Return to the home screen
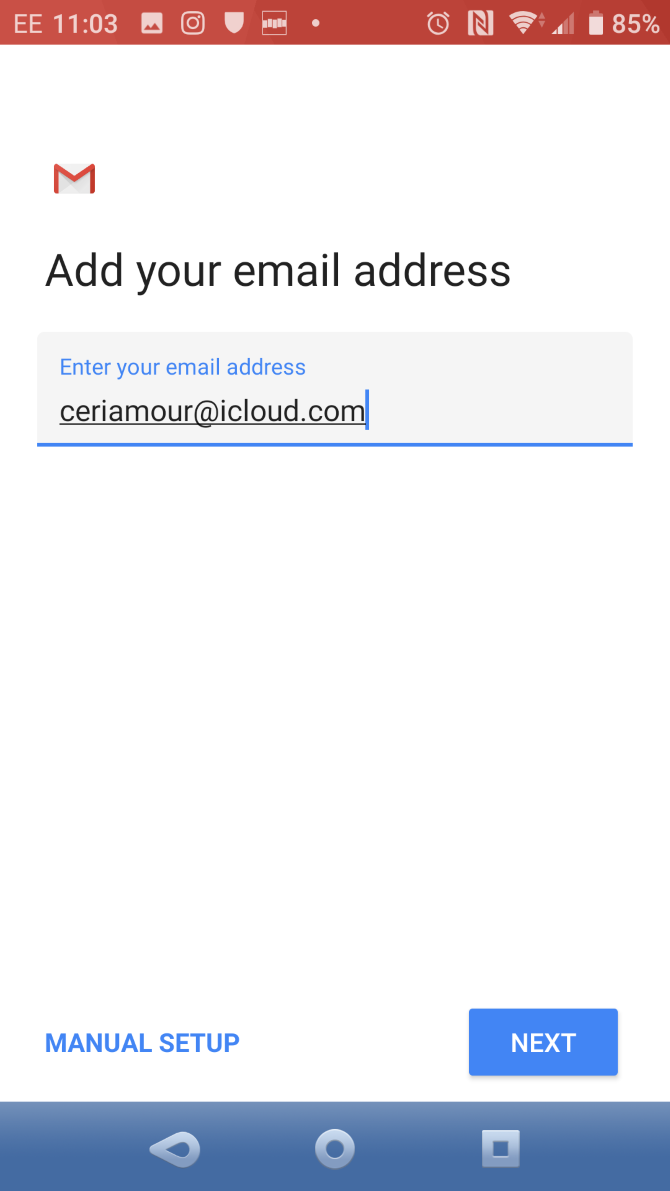The width and height of the screenshot is (670, 1191). coord(335,1148)
